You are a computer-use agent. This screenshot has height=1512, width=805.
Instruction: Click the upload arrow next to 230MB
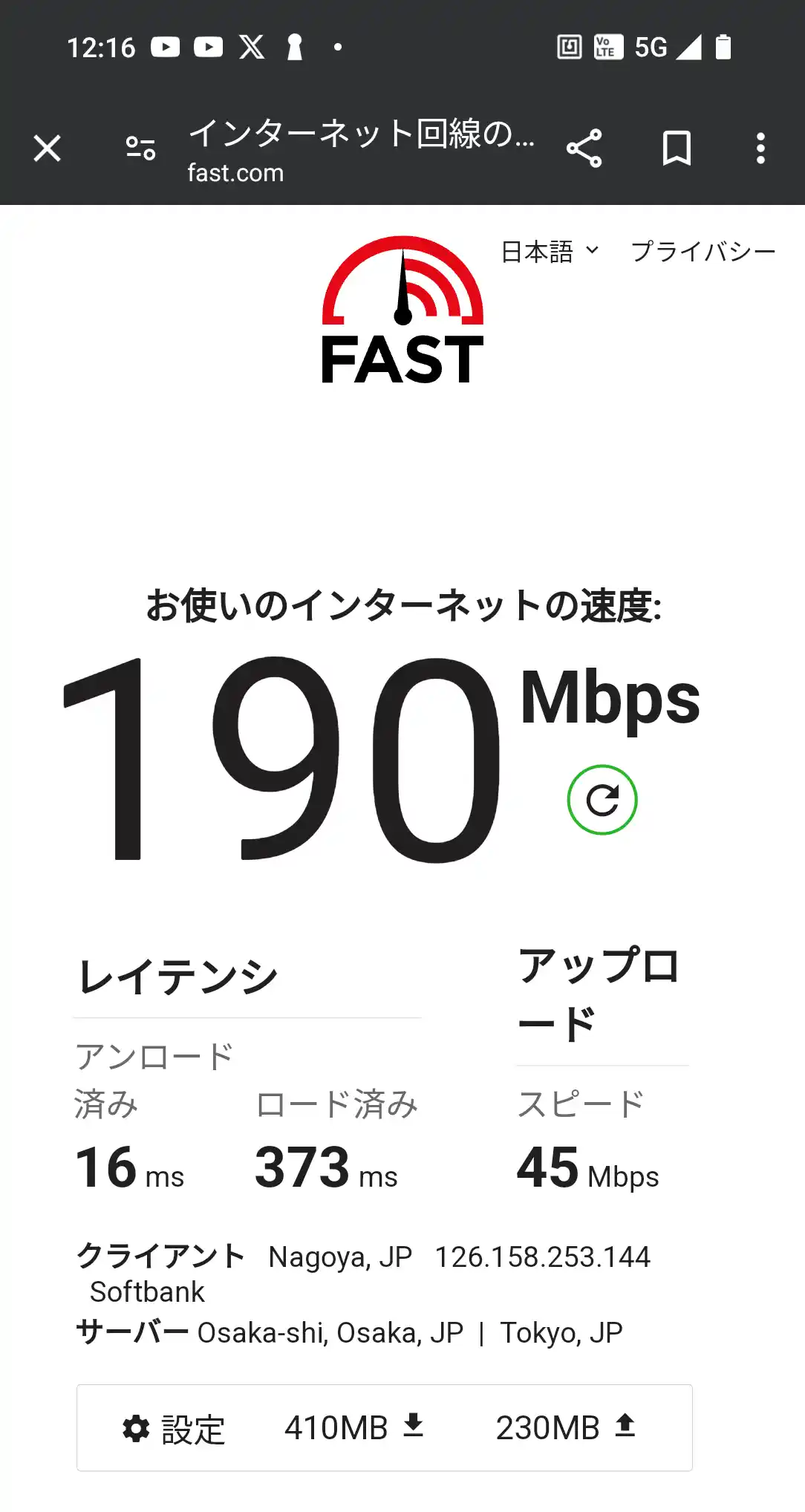click(x=626, y=1427)
